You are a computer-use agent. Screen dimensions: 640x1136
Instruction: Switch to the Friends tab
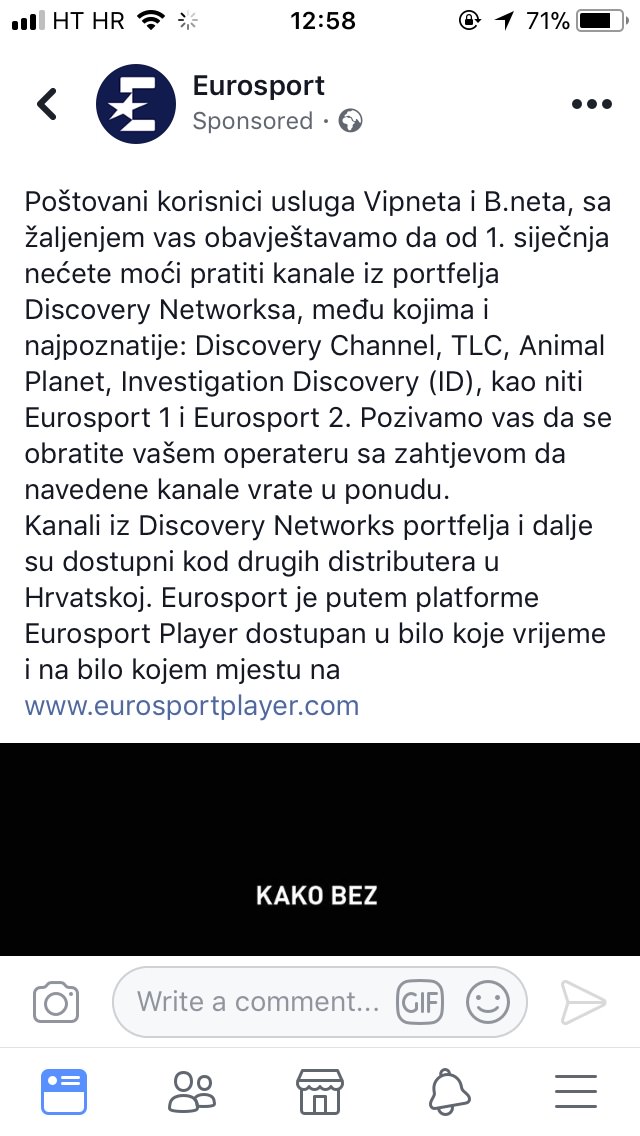pos(192,1092)
